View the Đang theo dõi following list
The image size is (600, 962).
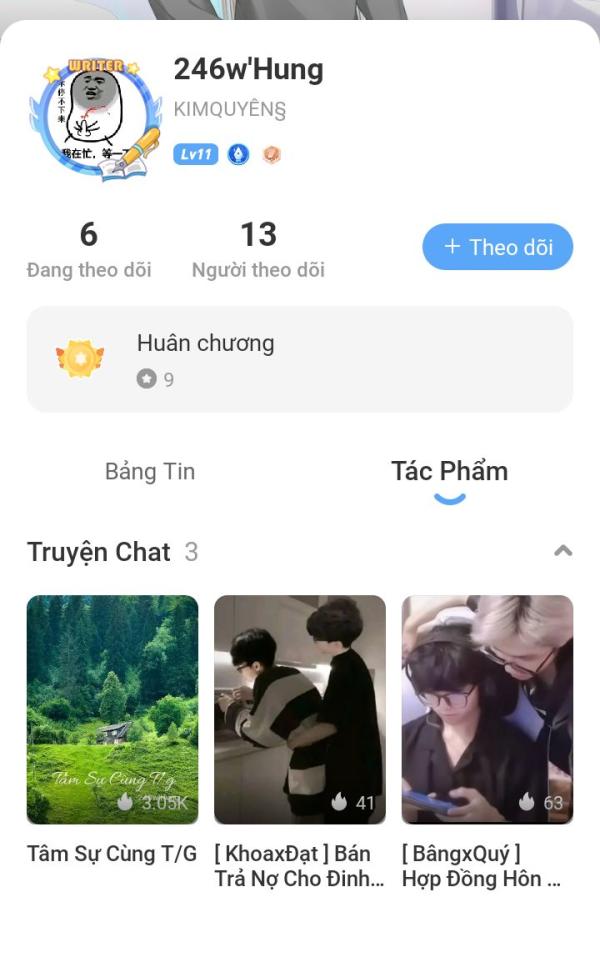tap(89, 249)
